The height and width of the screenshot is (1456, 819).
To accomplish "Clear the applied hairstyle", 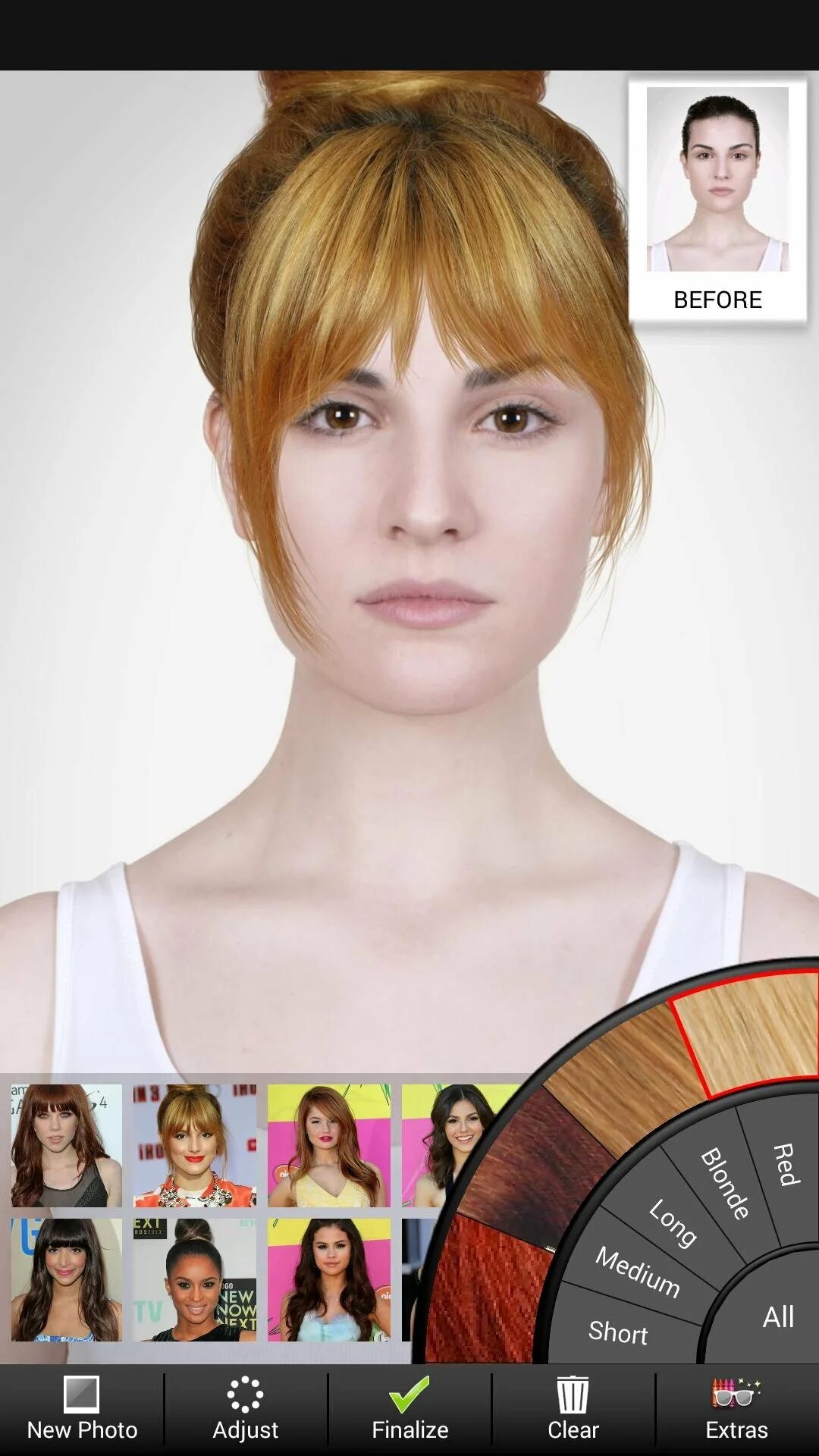I will coord(573,1409).
